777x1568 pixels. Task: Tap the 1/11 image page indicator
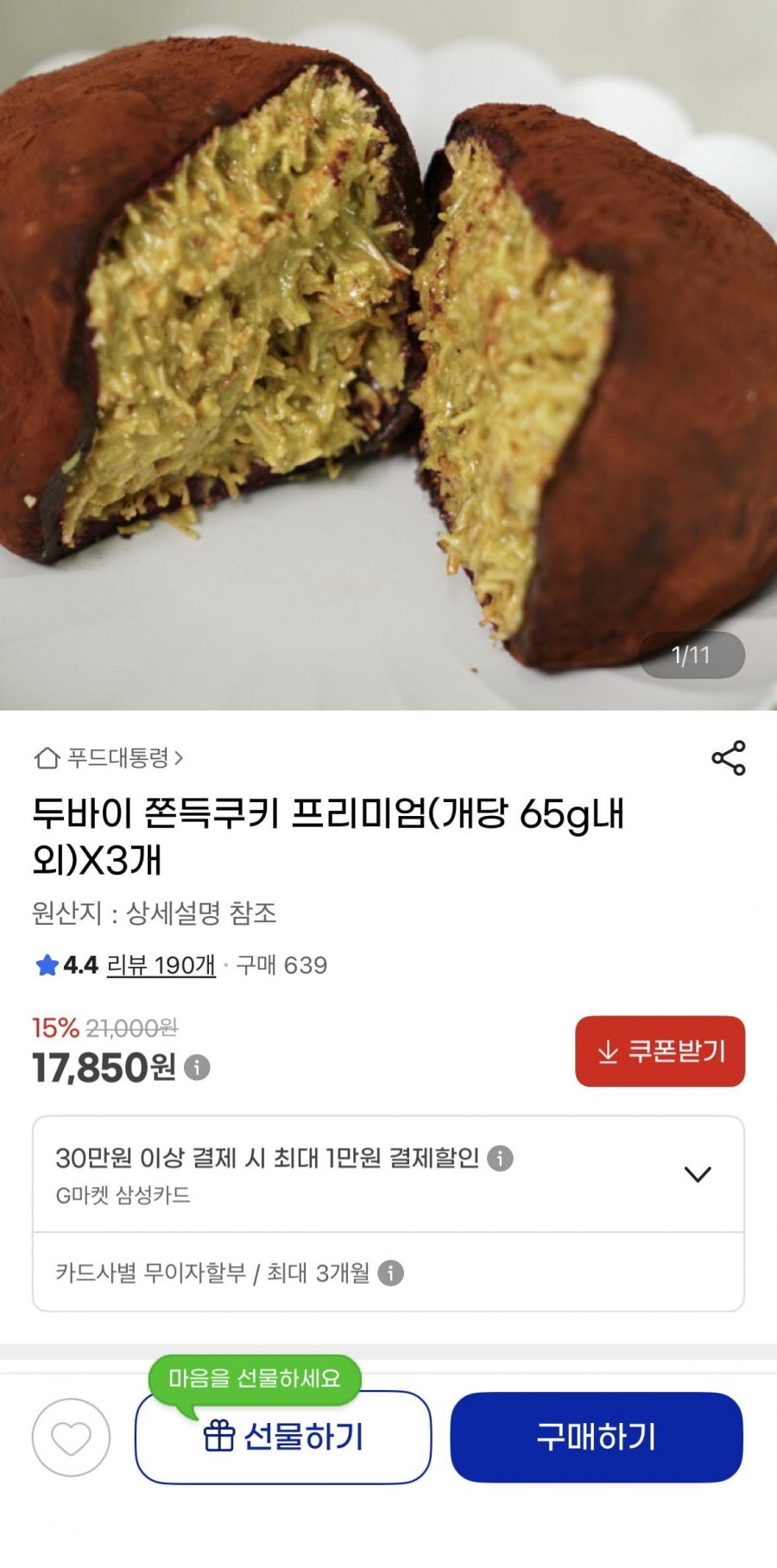click(694, 655)
